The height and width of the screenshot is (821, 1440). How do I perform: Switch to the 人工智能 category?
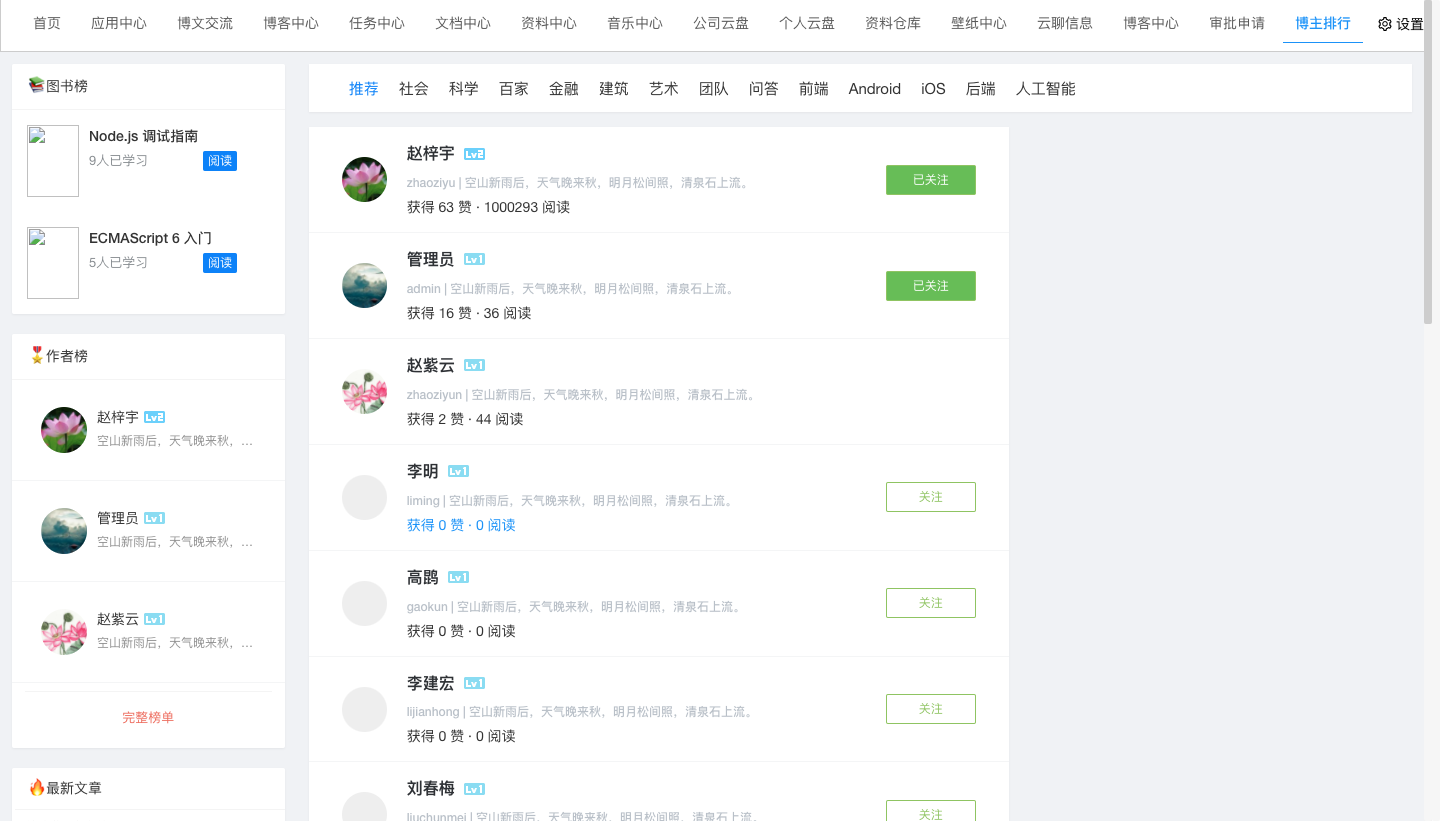coord(1045,89)
